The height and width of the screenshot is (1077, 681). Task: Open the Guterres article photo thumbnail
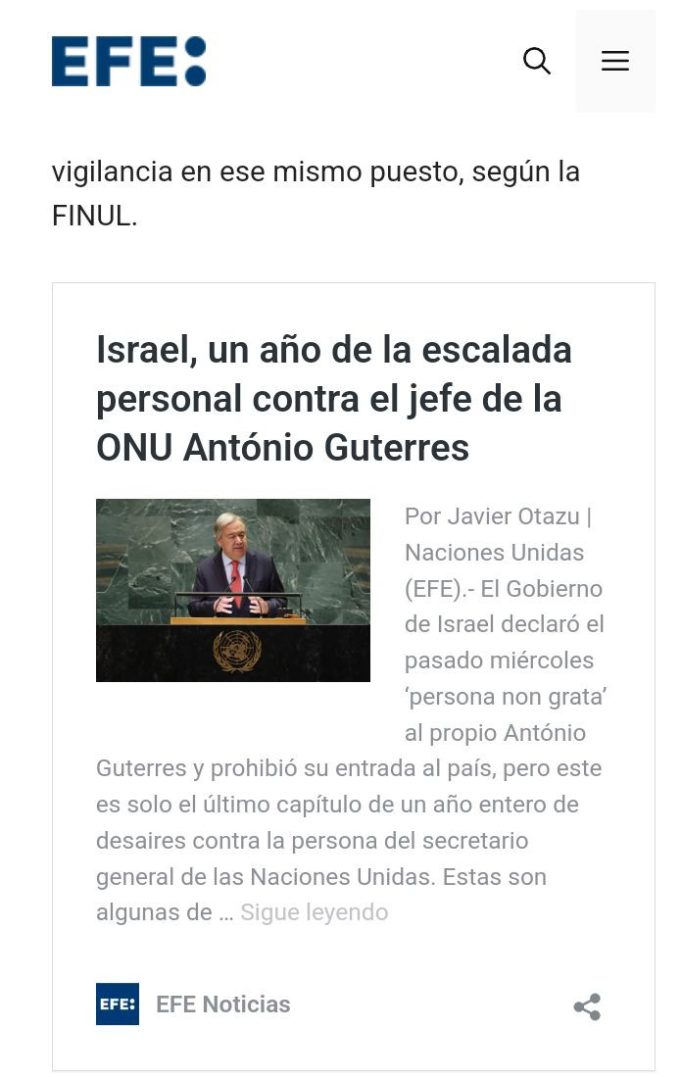point(233,590)
